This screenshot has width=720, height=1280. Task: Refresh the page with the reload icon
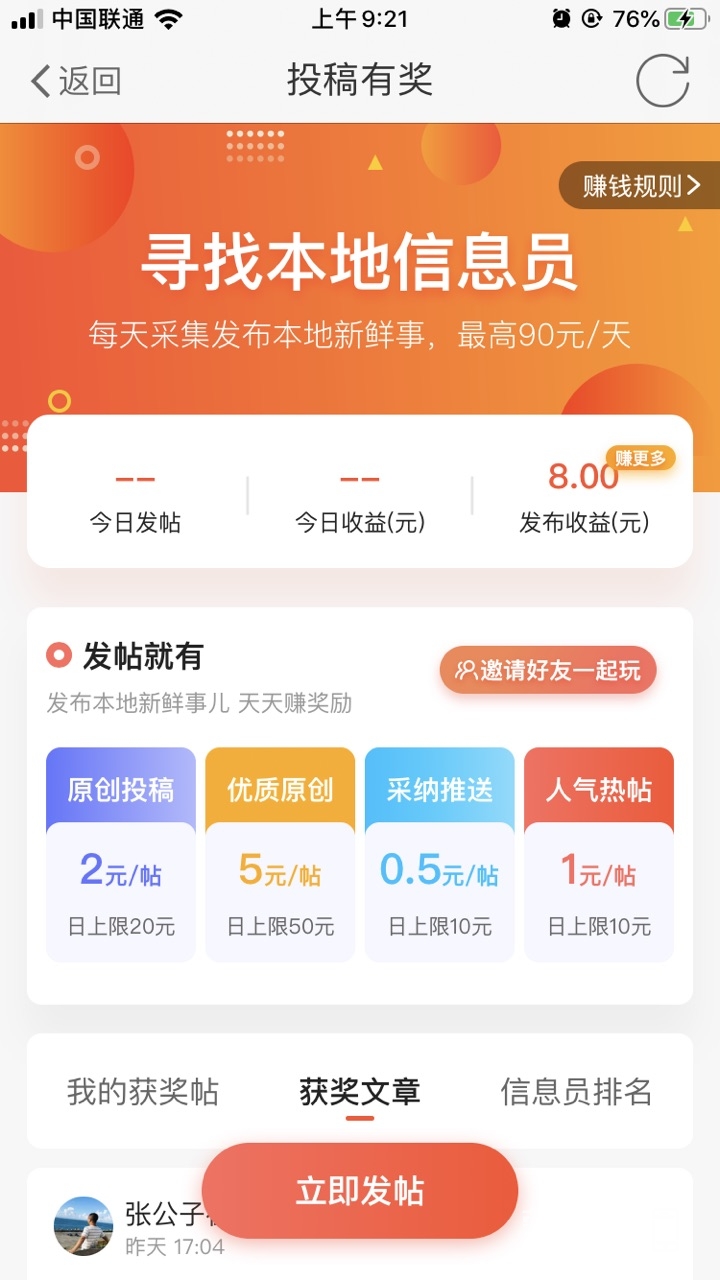point(663,81)
